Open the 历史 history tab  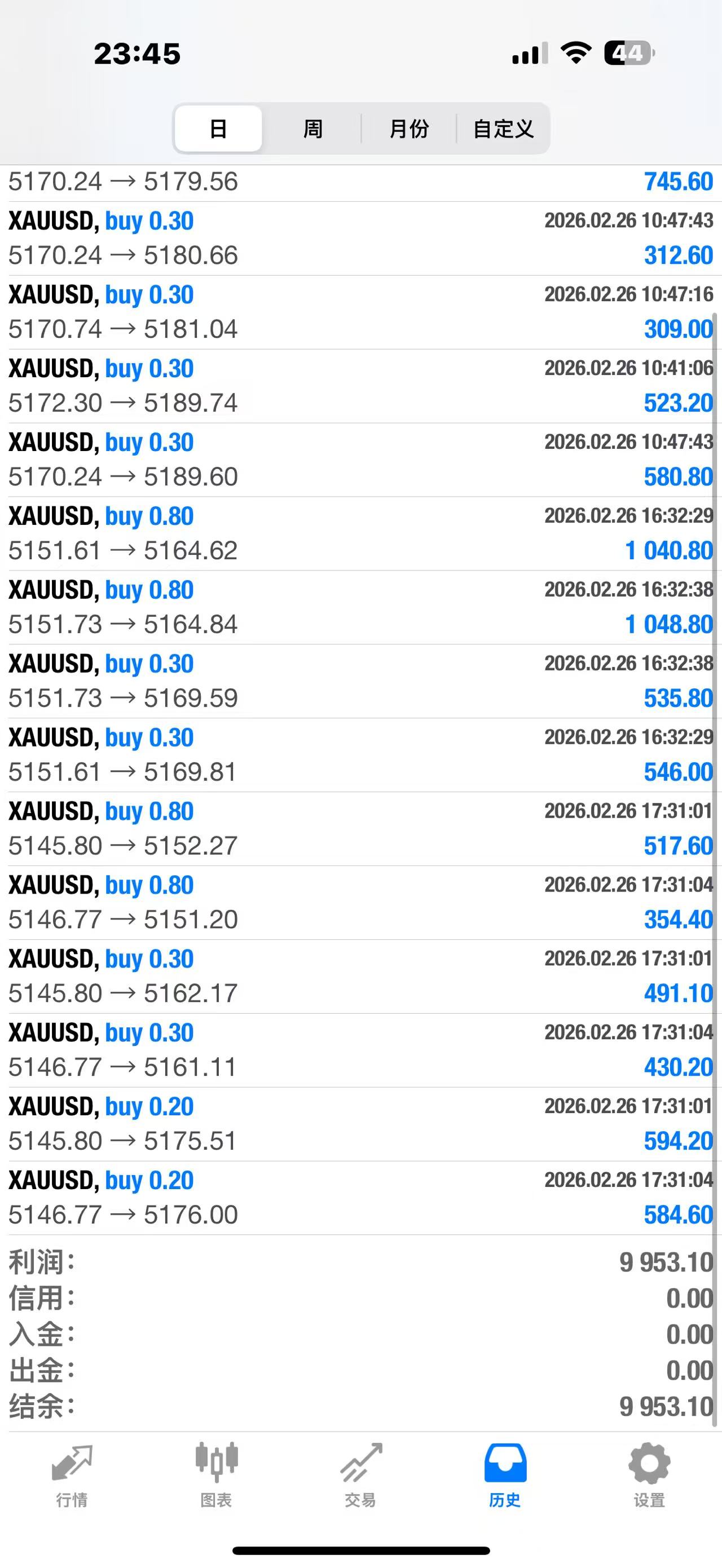point(505,1474)
